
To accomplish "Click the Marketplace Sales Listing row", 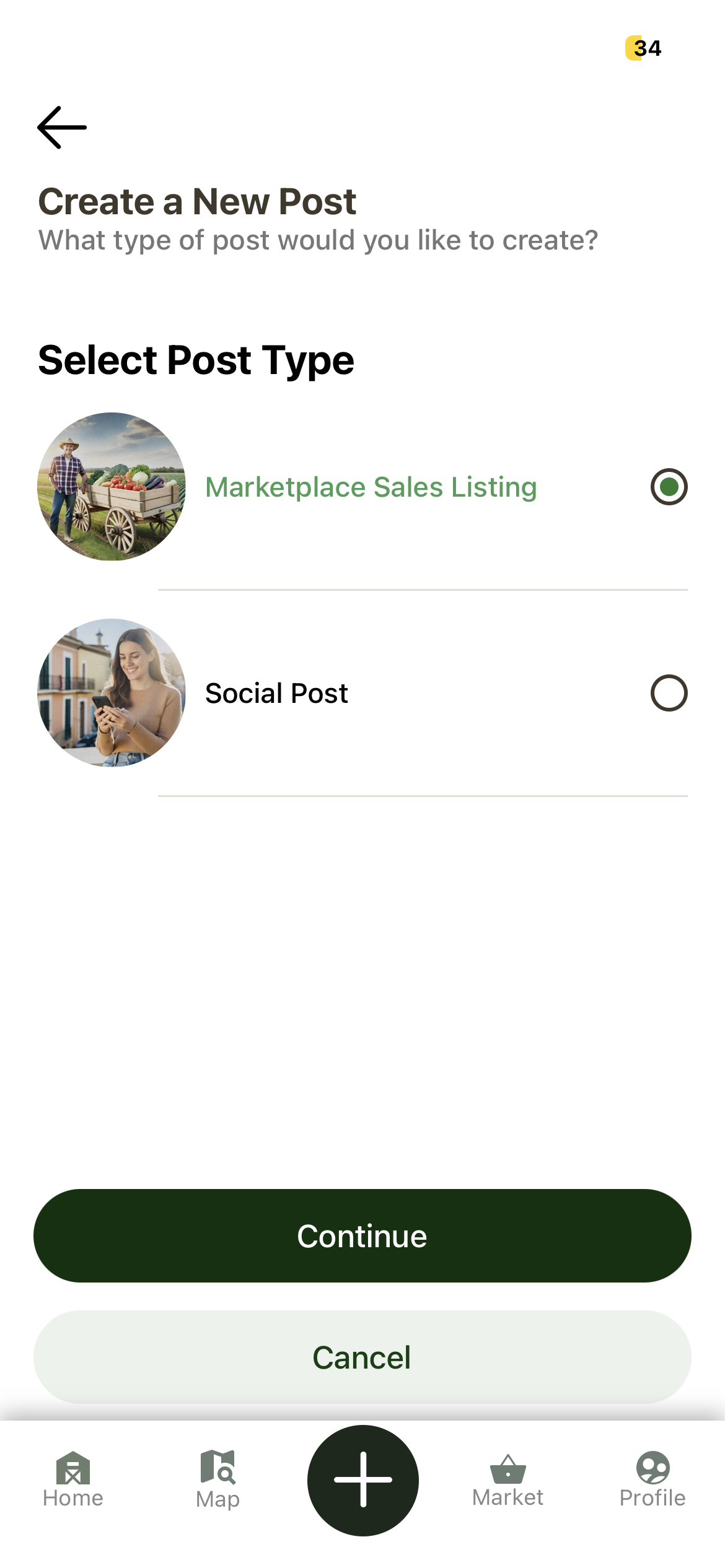I will click(371, 487).
